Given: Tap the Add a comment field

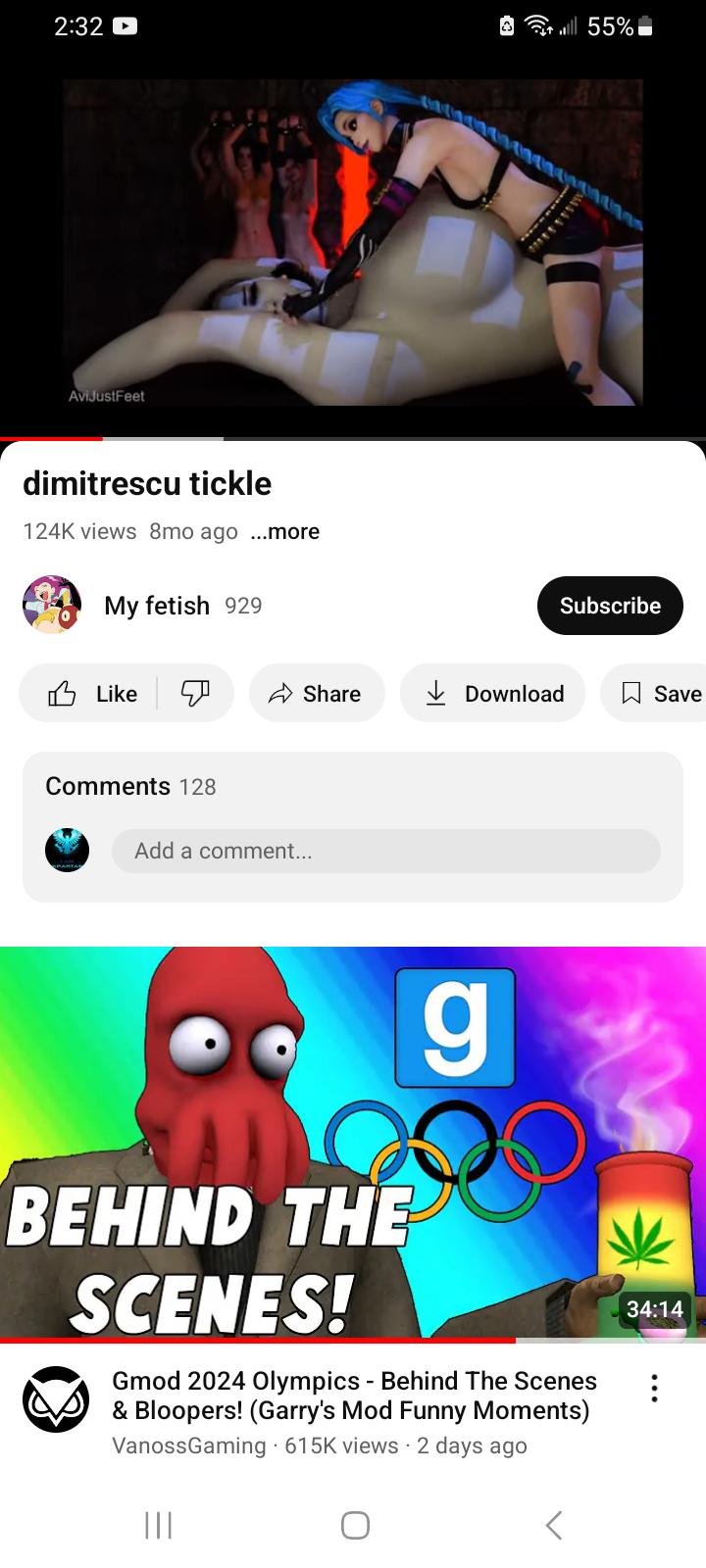Looking at the screenshot, I should (385, 851).
